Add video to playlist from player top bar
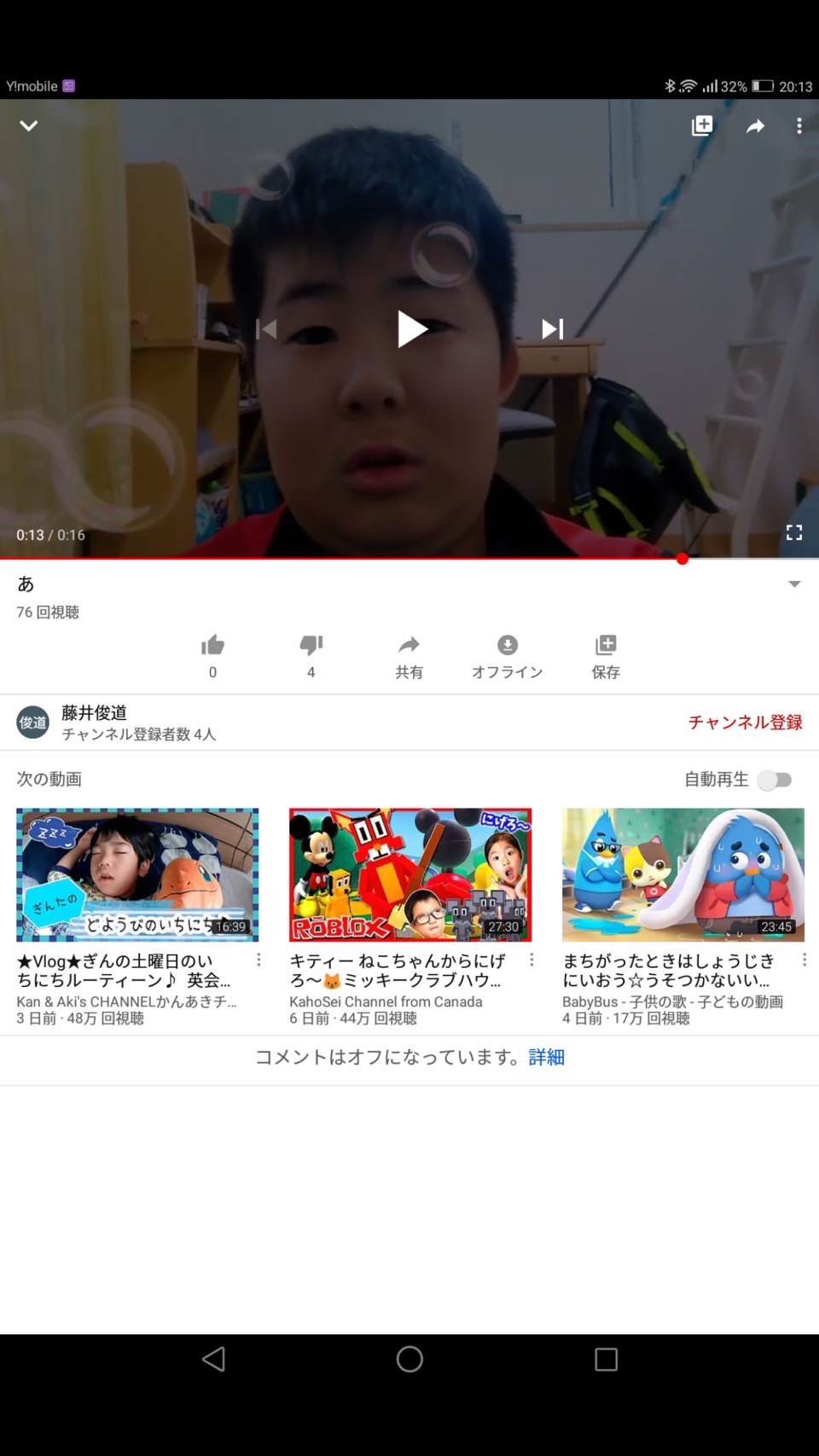 702,126
